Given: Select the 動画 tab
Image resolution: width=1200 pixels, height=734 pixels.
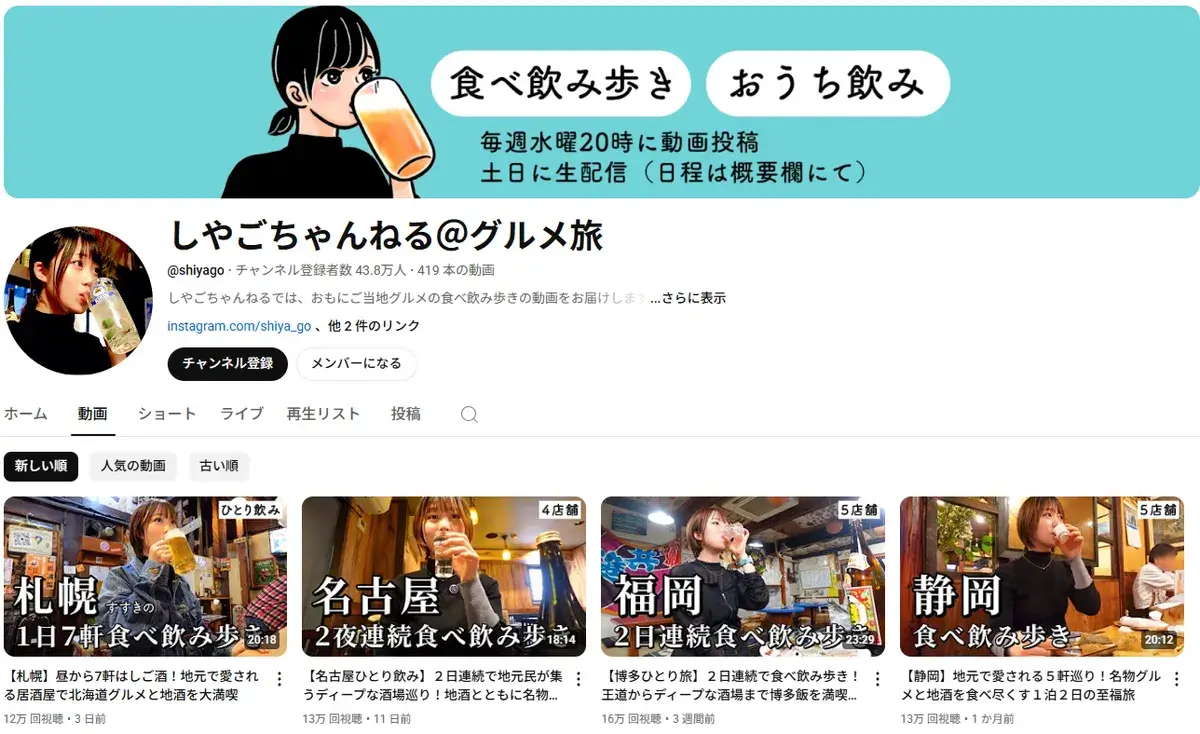Looking at the screenshot, I should (x=93, y=414).
